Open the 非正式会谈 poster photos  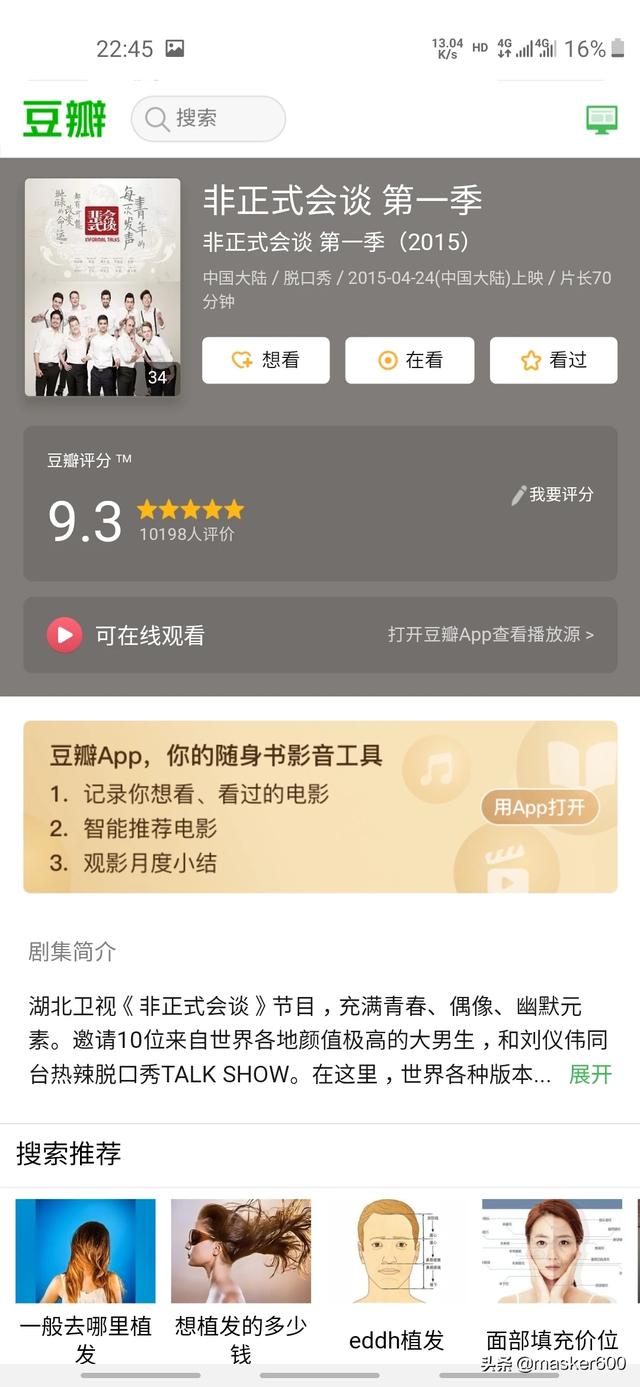102,287
